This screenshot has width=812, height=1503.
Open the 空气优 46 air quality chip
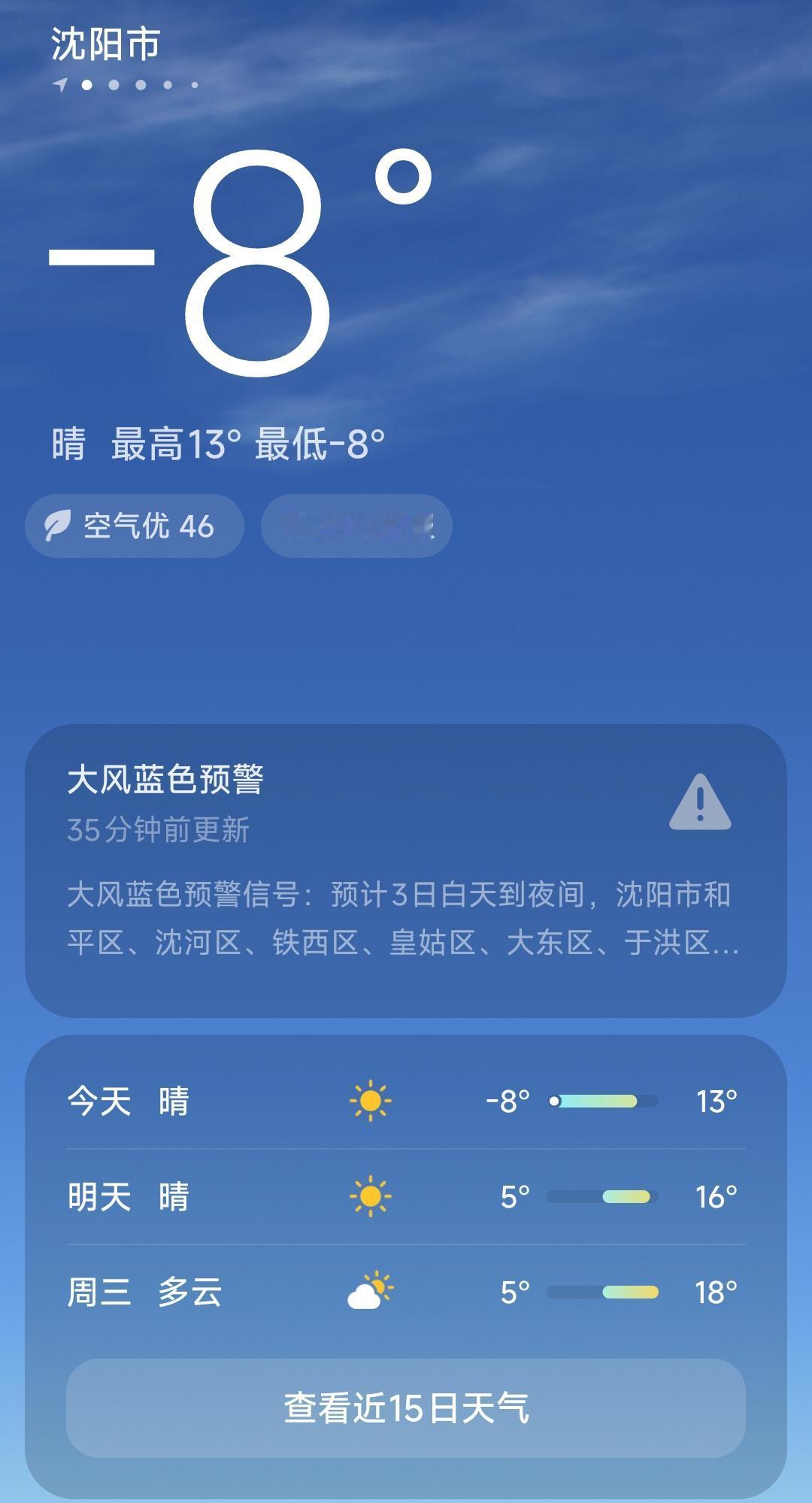135,526
